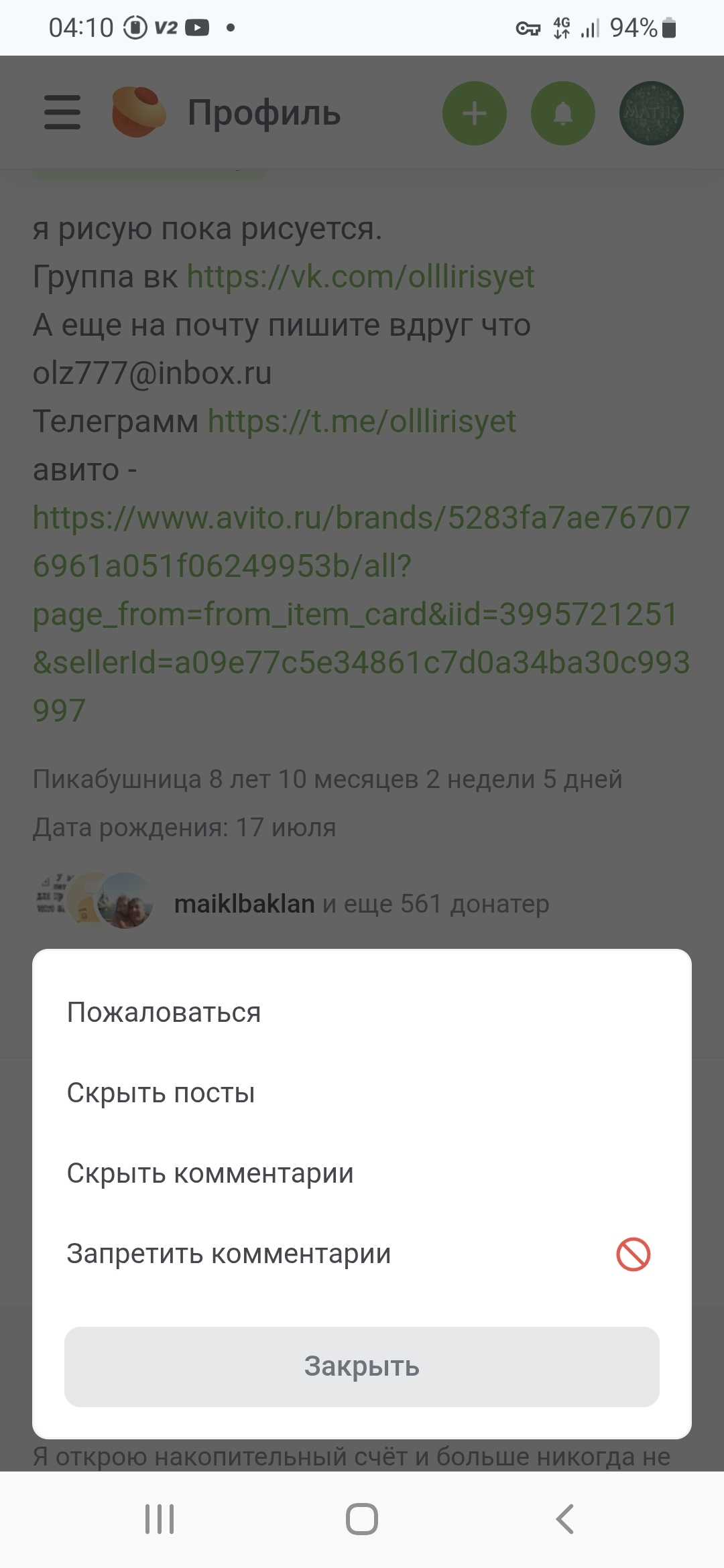Dismiss the dialog with Закрыть button
The image size is (724, 1568).
point(362,1366)
